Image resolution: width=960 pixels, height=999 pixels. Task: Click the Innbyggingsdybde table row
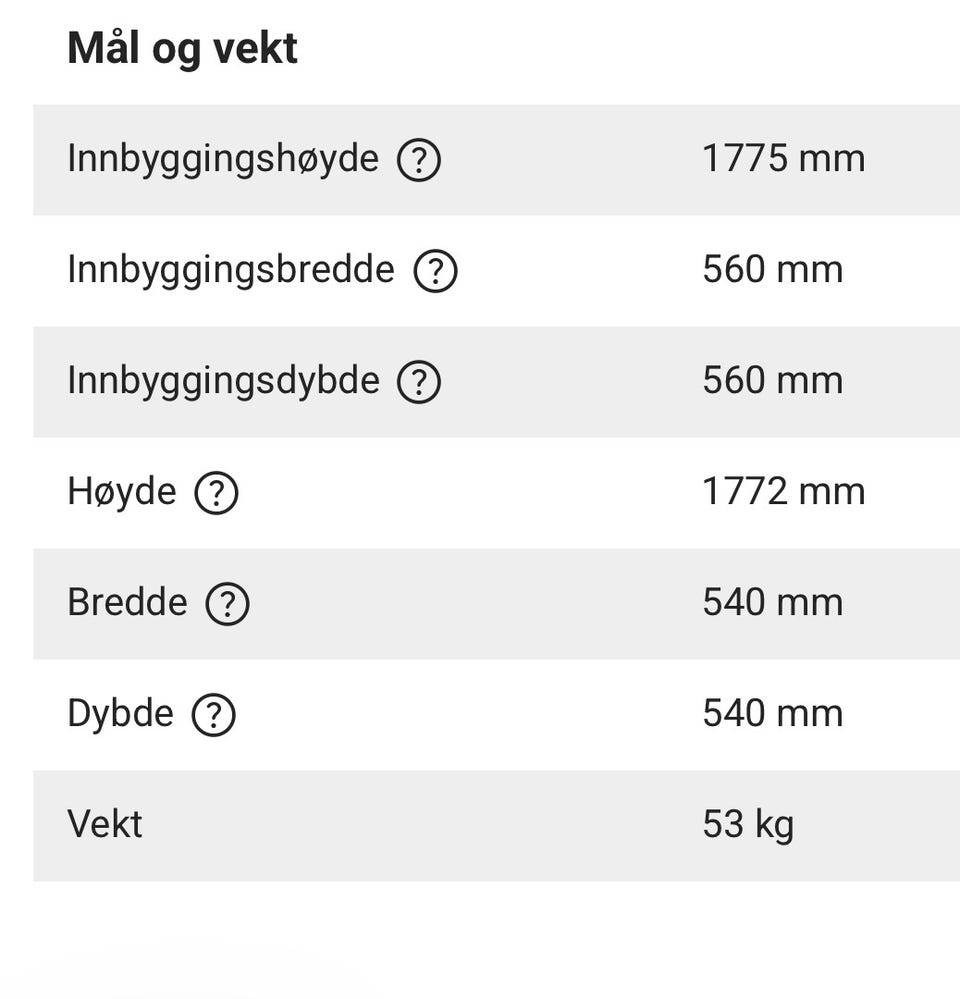(480, 380)
